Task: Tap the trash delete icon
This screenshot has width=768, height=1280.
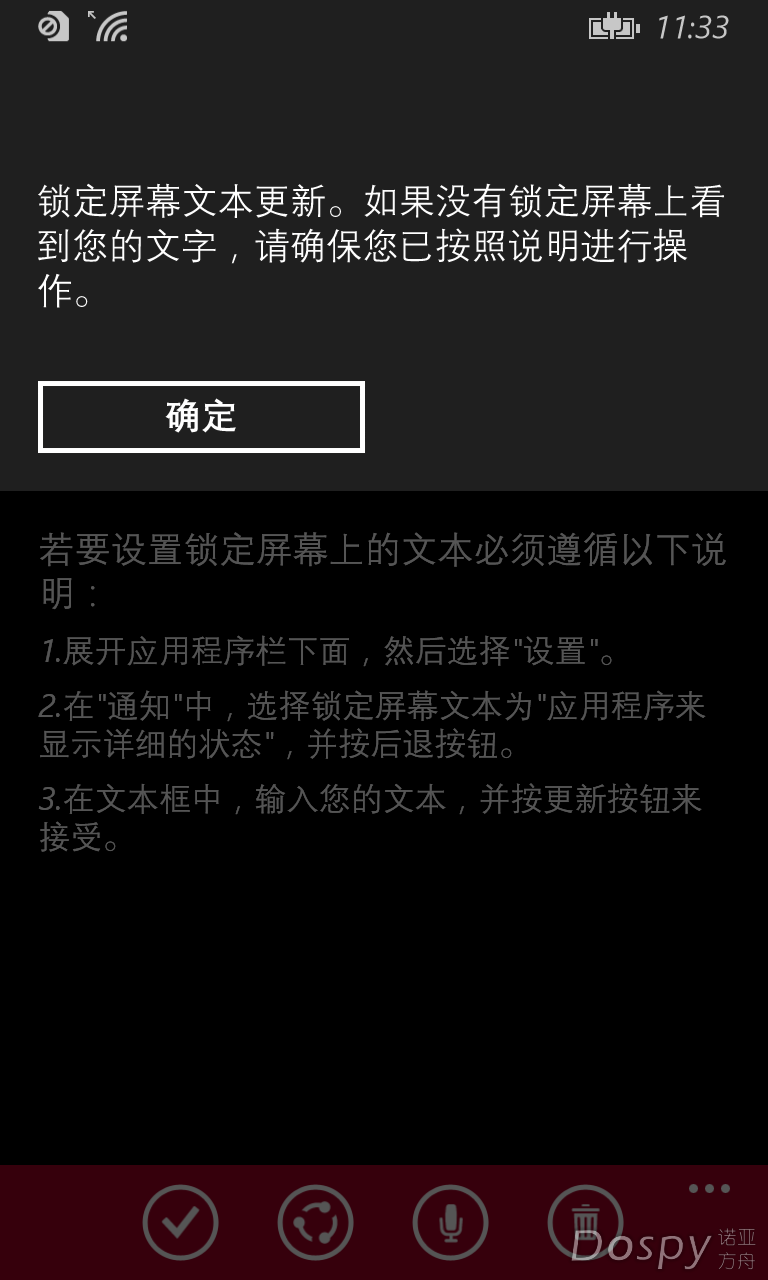Action: [585, 1220]
